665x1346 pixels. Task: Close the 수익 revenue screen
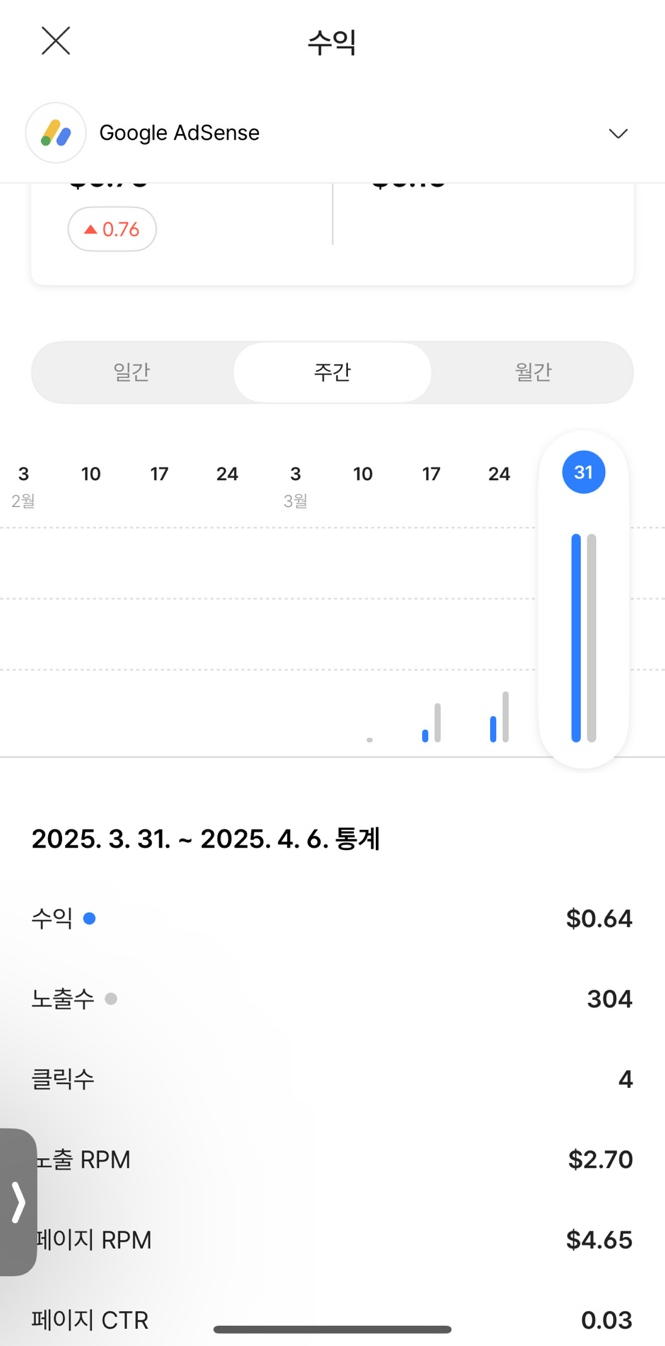pyautogui.click(x=56, y=41)
